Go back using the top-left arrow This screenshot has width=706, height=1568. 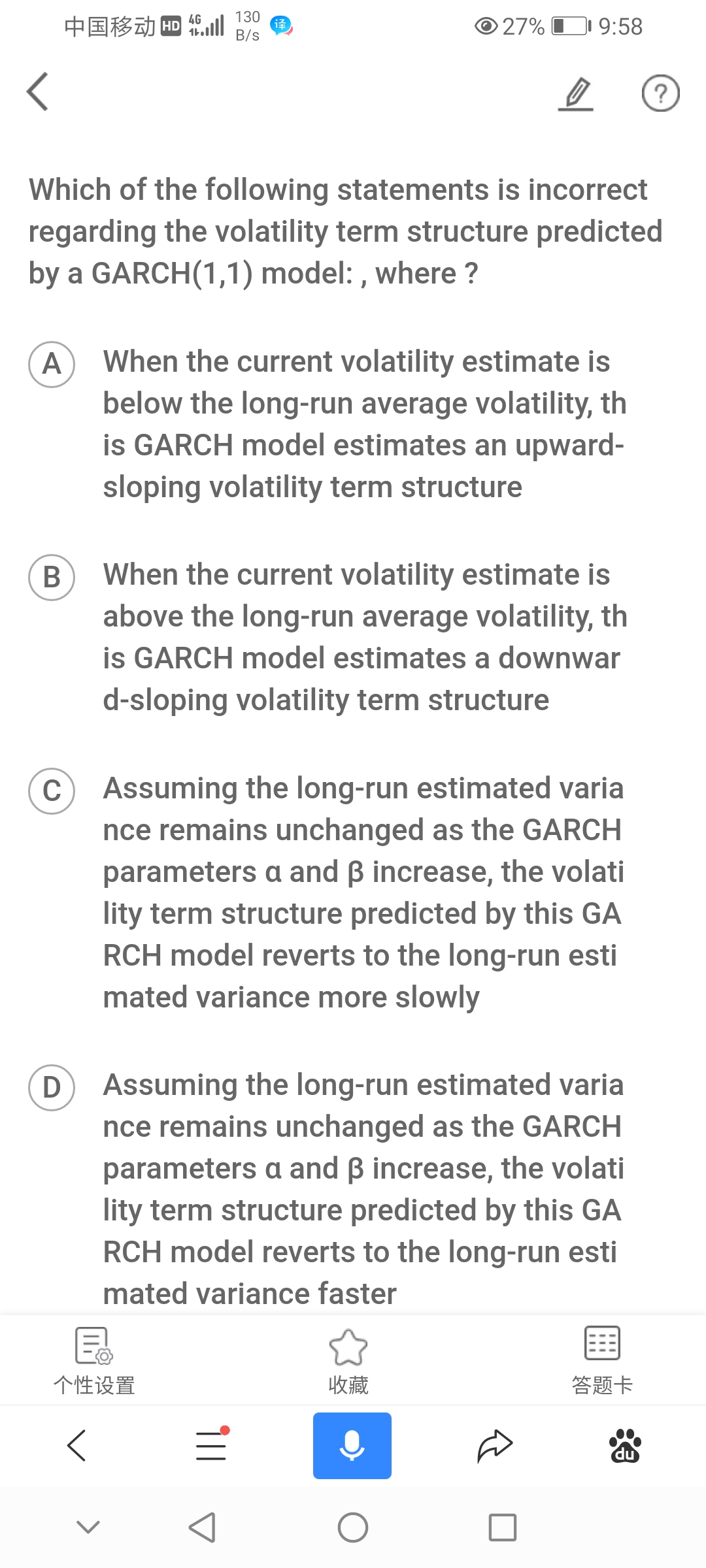38,92
